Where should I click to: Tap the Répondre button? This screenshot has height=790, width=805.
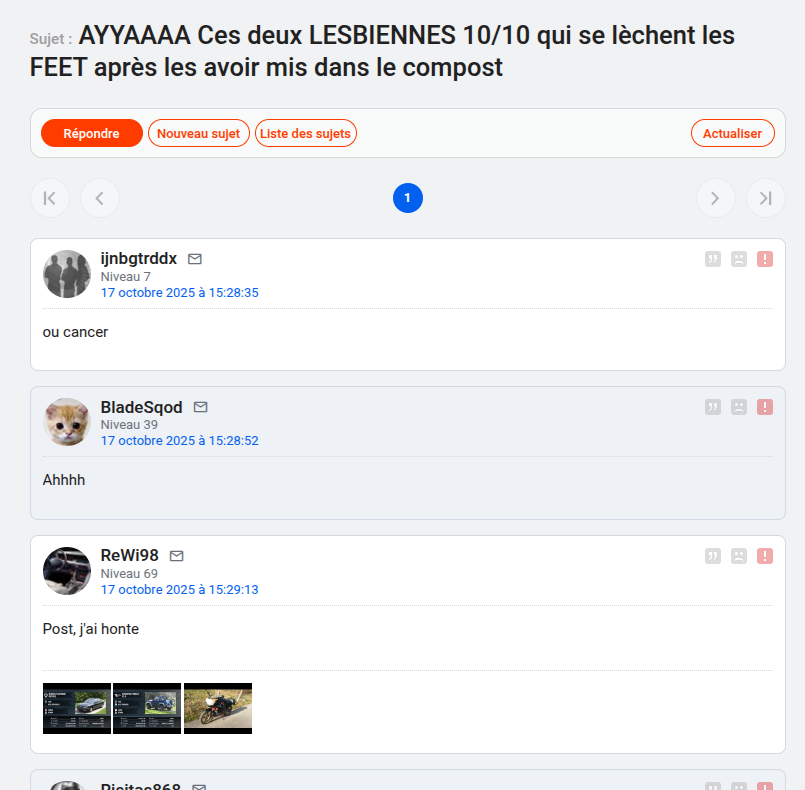91,133
